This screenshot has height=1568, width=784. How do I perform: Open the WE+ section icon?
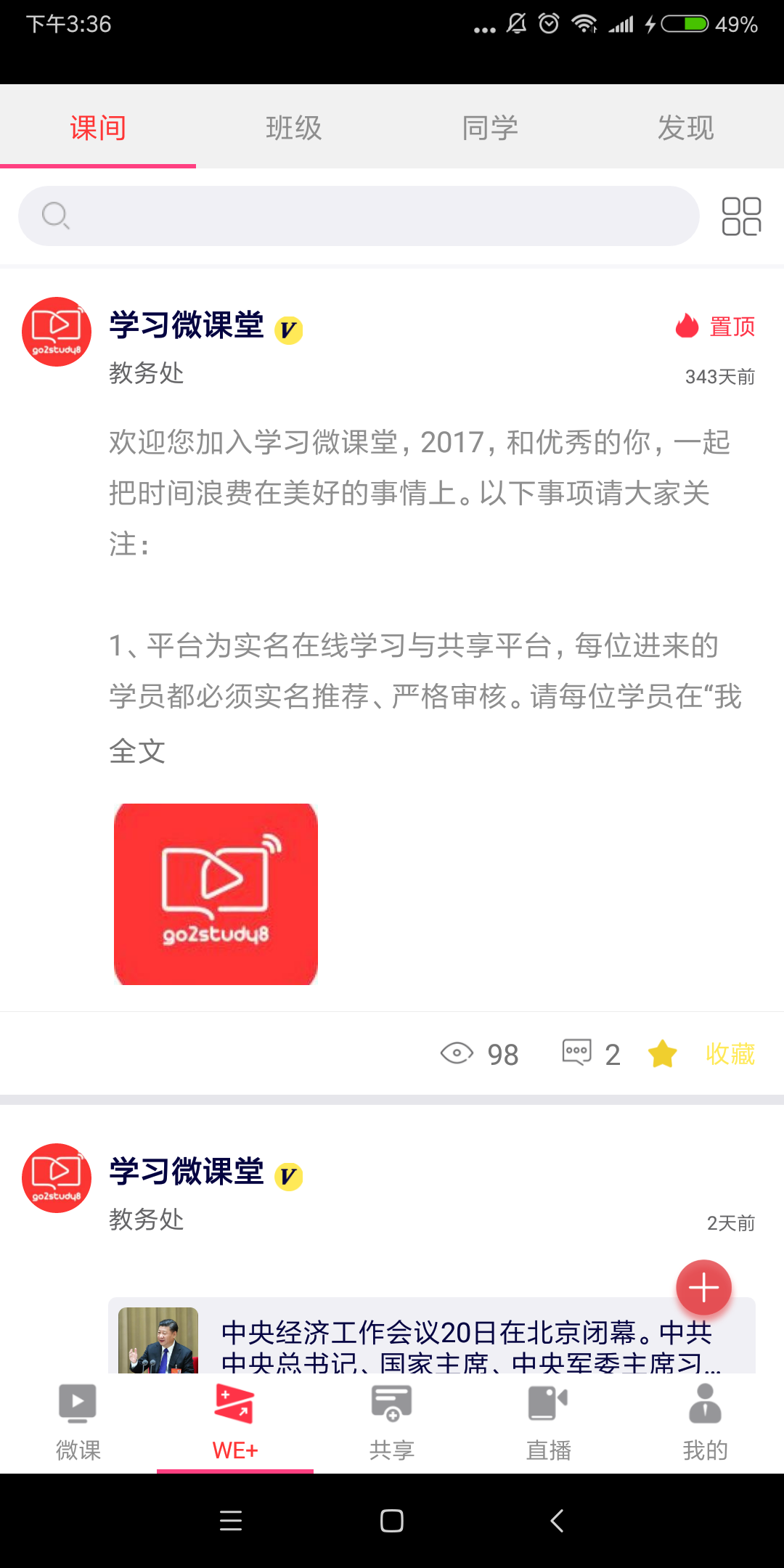(234, 1405)
